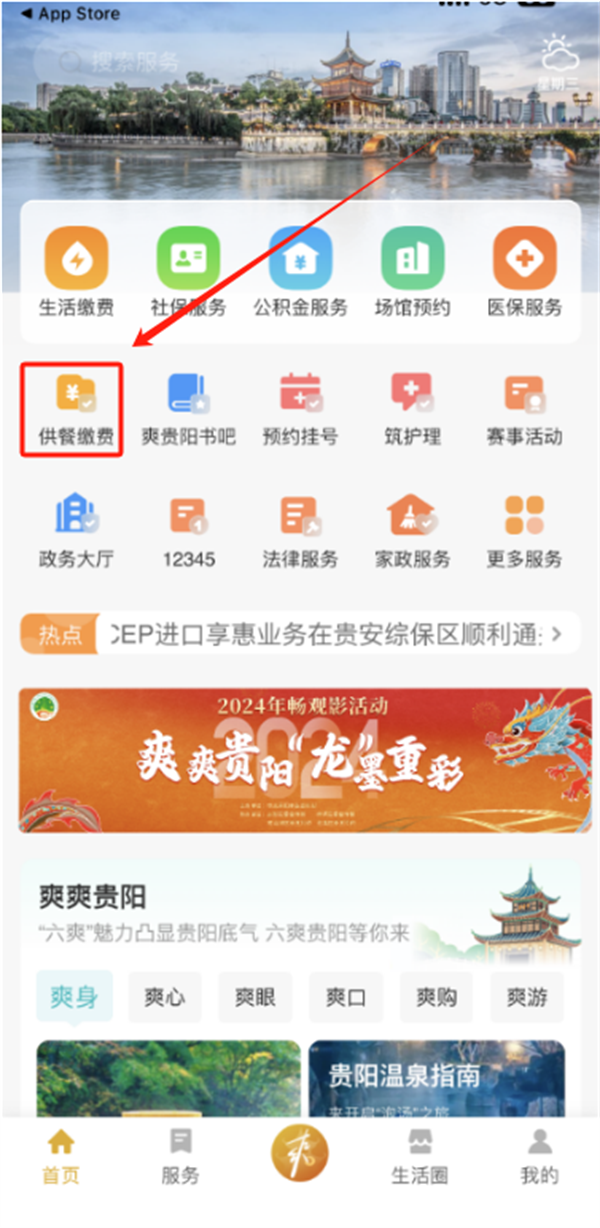The image size is (600, 1228).
Task: Open the 热点 news headline
Action: [330, 634]
